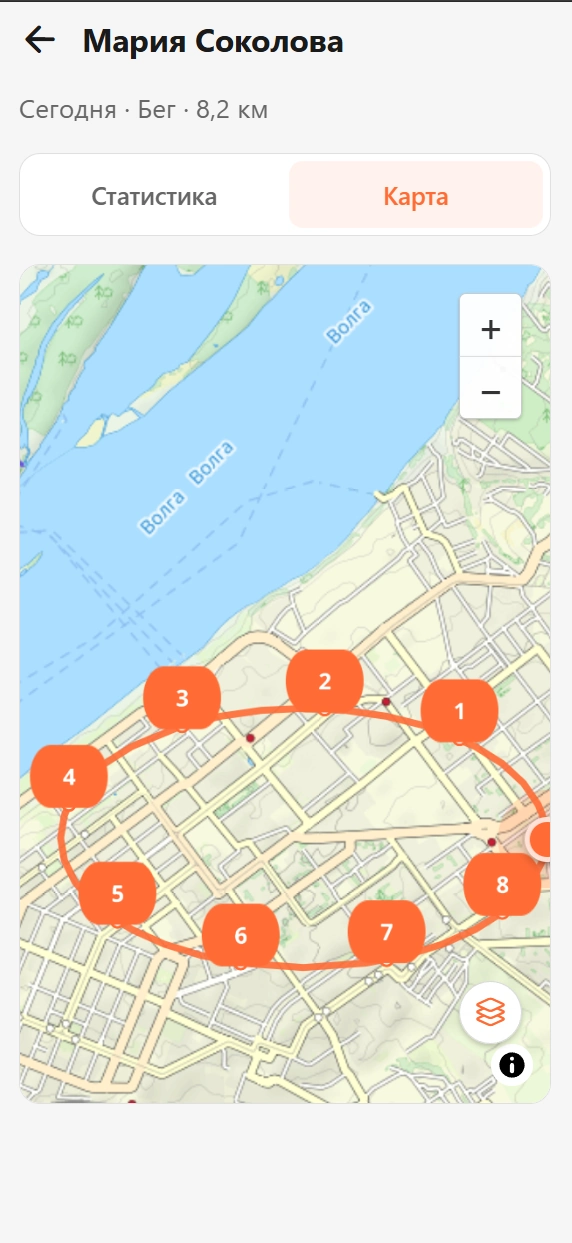Viewport: 572px width, 1243px height.
Task: Tap kilometer marker 1 on route
Action: pyautogui.click(x=459, y=711)
